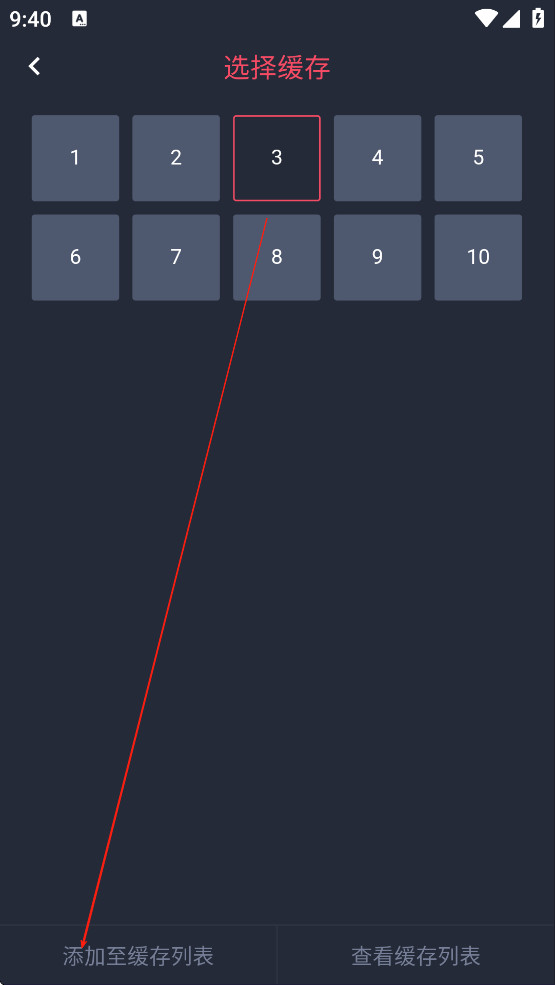Viewport: 555px width, 985px height.
Task: Select episode 6 for caching
Action: [x=75, y=258]
